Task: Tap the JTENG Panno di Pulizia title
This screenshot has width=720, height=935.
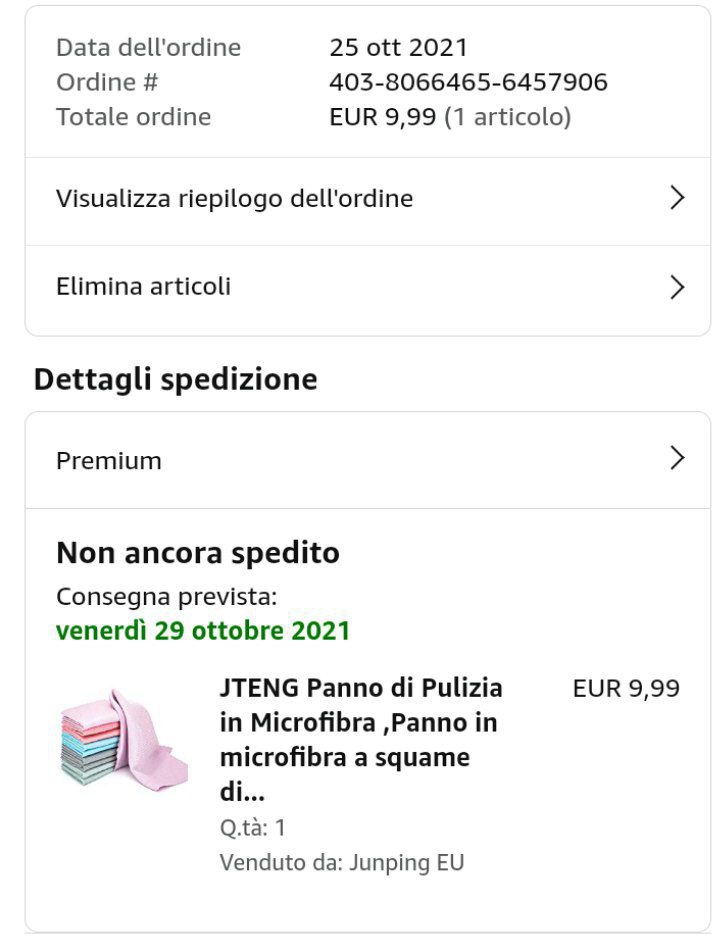Action: 360,739
